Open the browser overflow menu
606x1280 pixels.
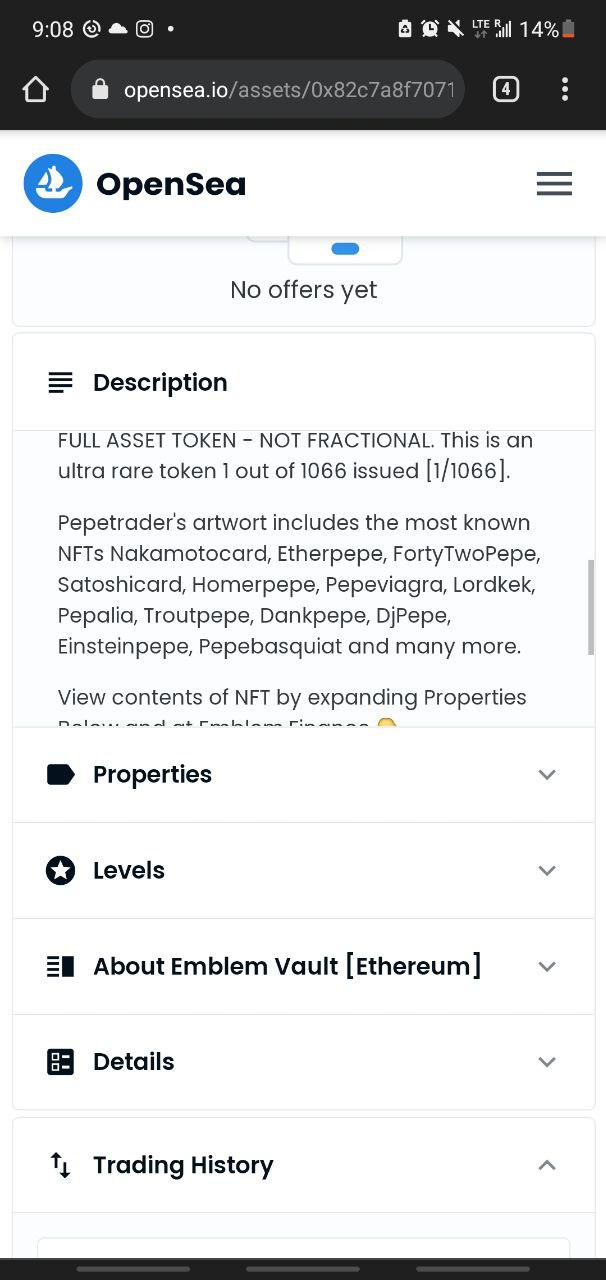click(565, 90)
